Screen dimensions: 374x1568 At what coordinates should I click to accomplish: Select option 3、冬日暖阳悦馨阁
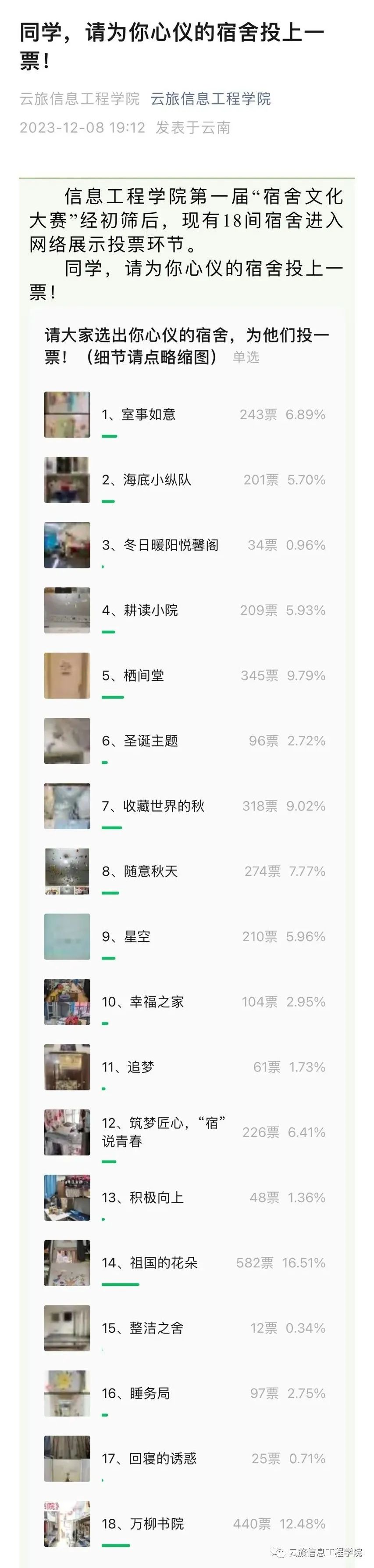[160, 545]
